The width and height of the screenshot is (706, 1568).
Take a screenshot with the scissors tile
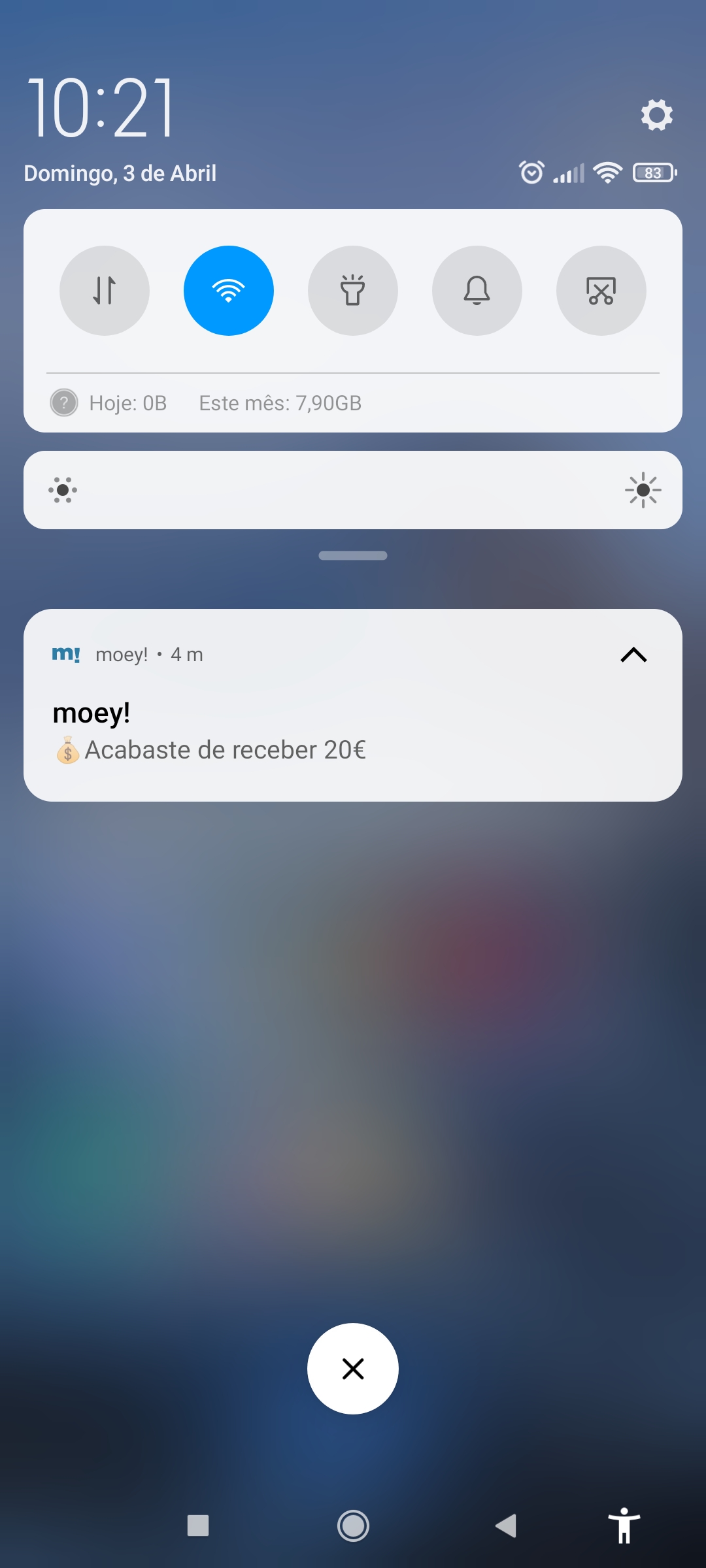[601, 291]
